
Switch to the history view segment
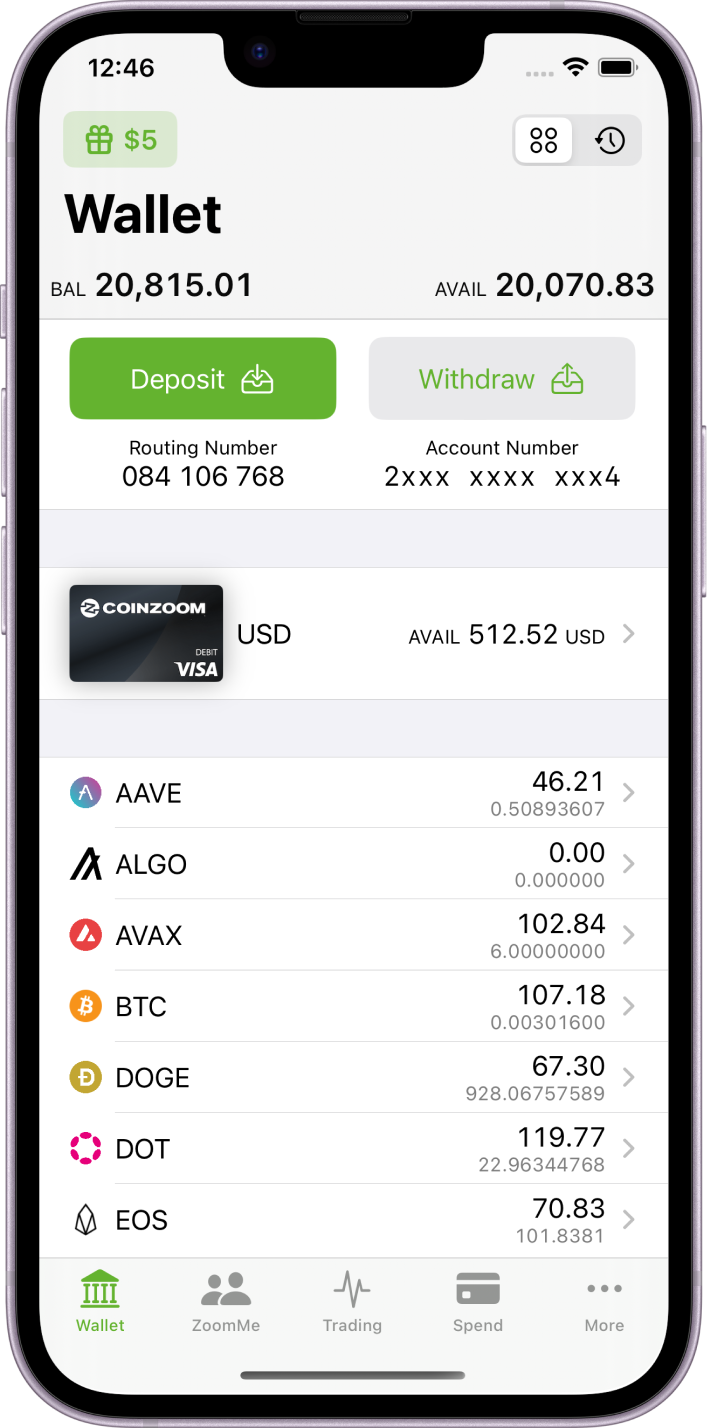coord(609,141)
